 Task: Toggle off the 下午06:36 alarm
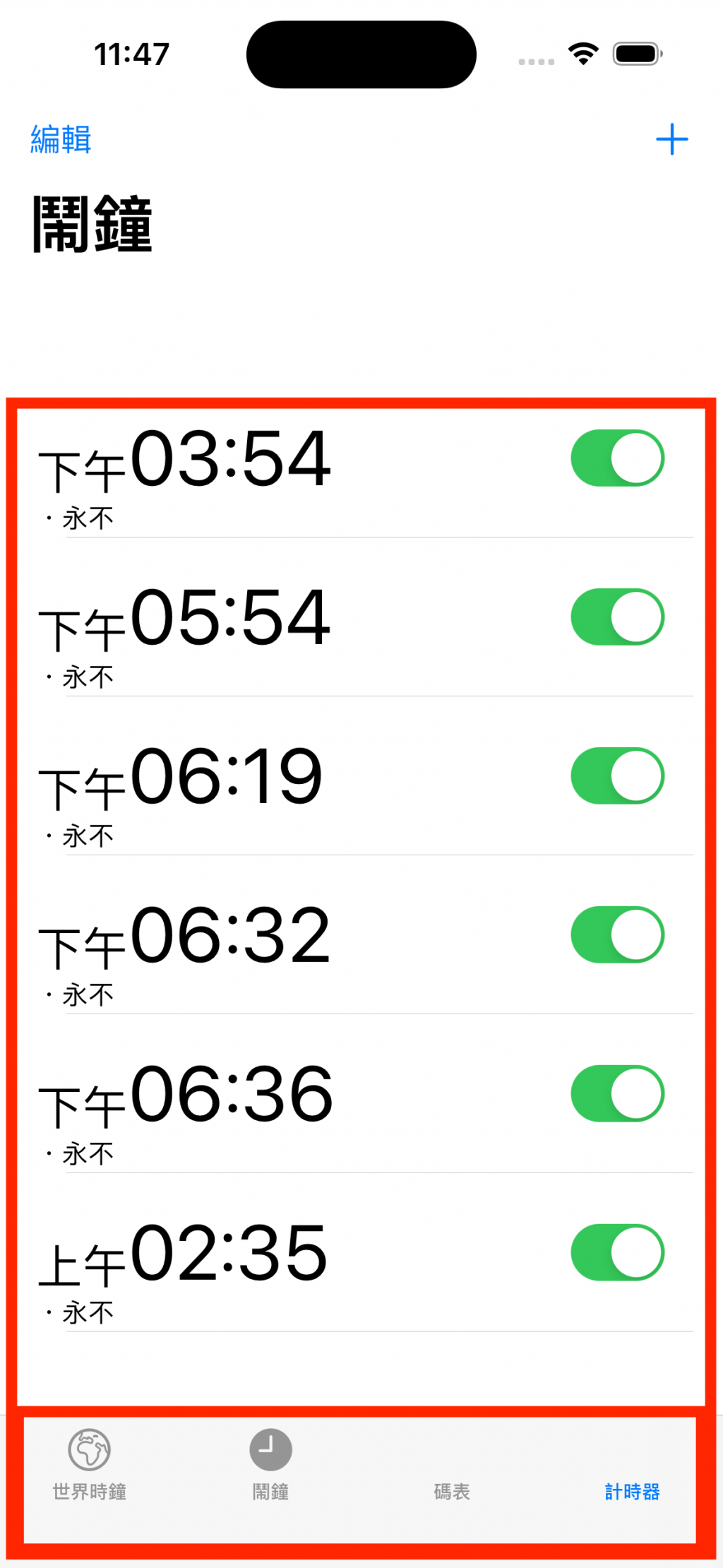coord(617,1093)
